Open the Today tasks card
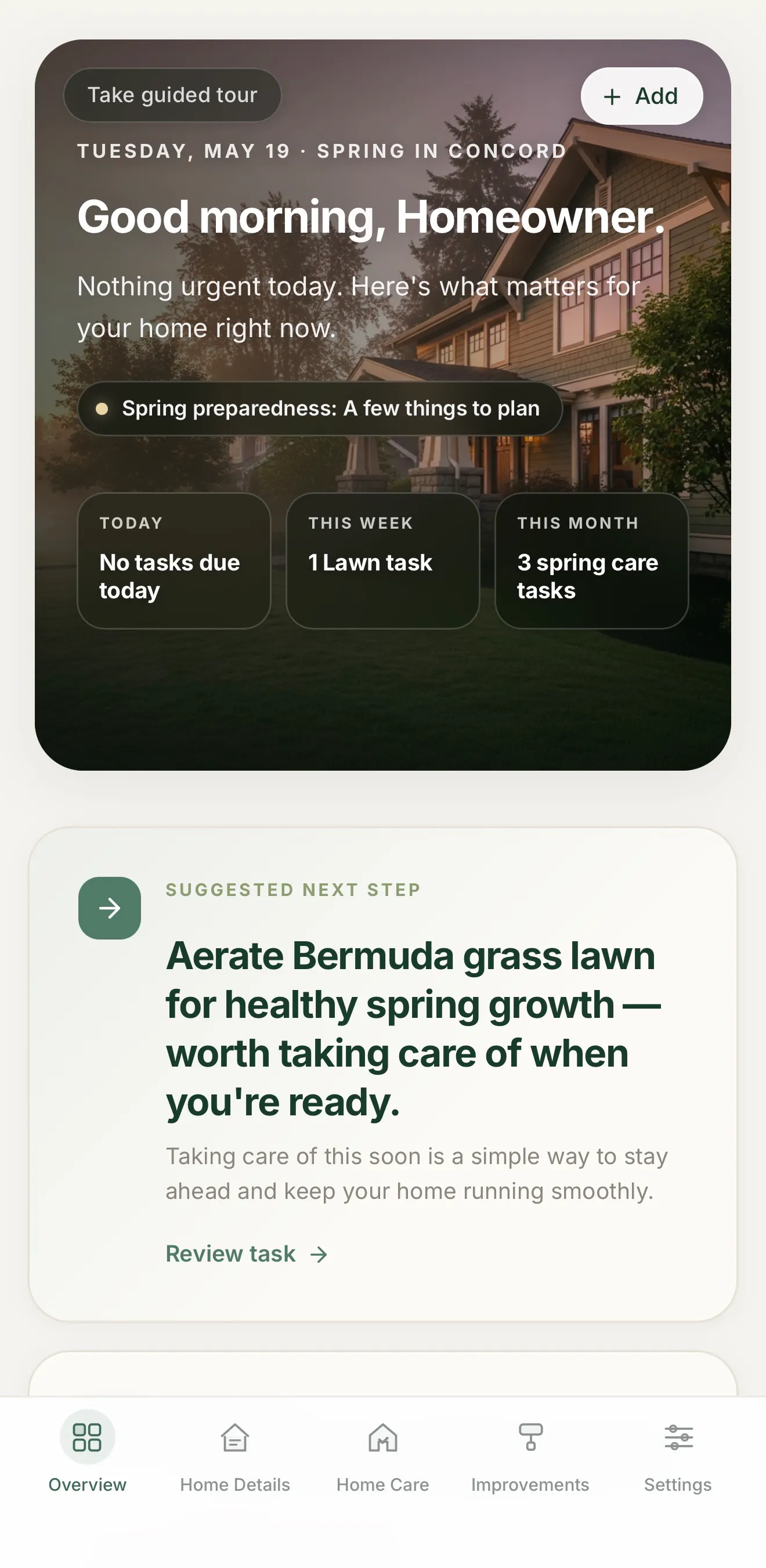Image resolution: width=766 pixels, height=1568 pixels. tap(174, 561)
